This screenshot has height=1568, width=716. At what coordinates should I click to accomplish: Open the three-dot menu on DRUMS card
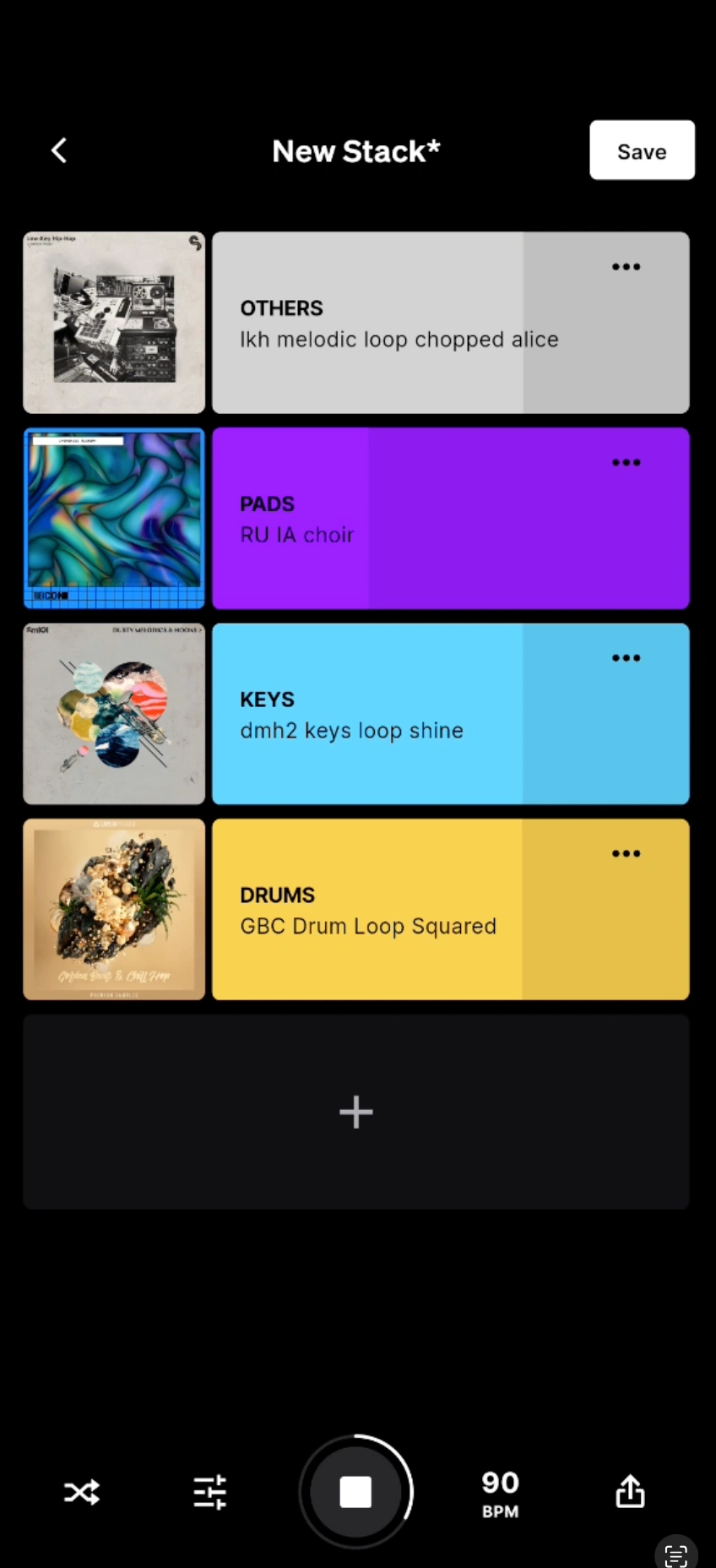pos(626,853)
